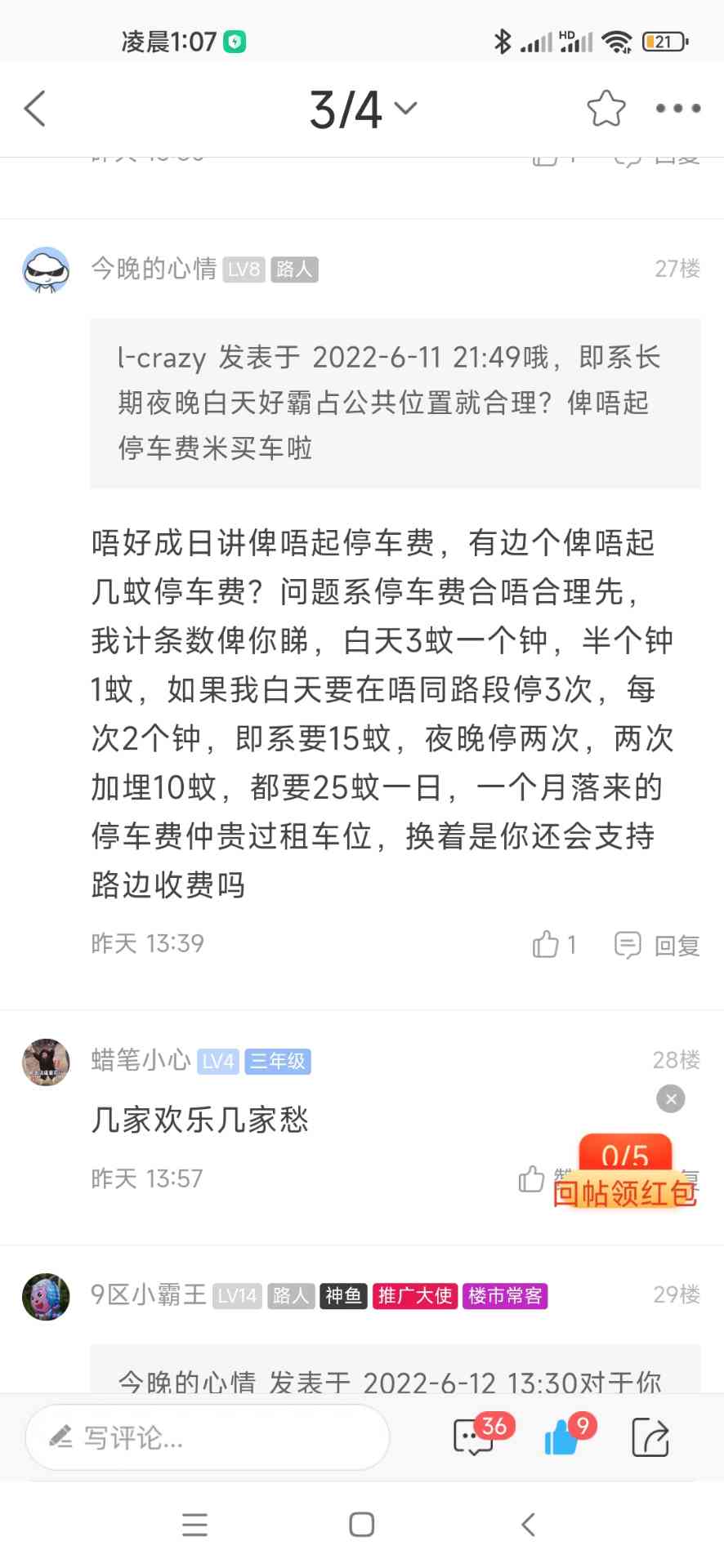Tap the system home button
Viewport: 724px width, 1568px height.
[x=361, y=1524]
